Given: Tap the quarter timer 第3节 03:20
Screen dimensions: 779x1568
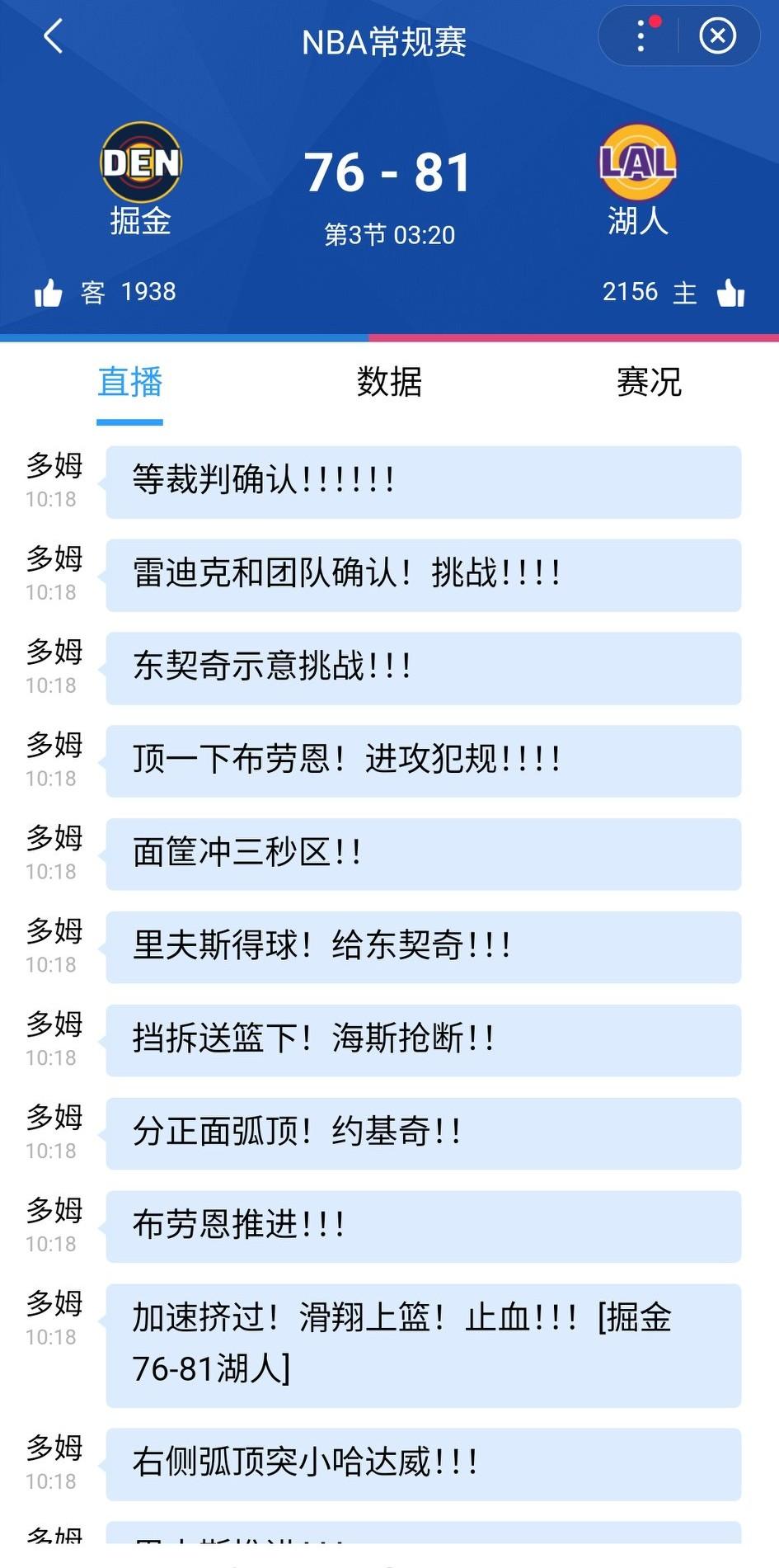Looking at the screenshot, I should pos(387,234).
